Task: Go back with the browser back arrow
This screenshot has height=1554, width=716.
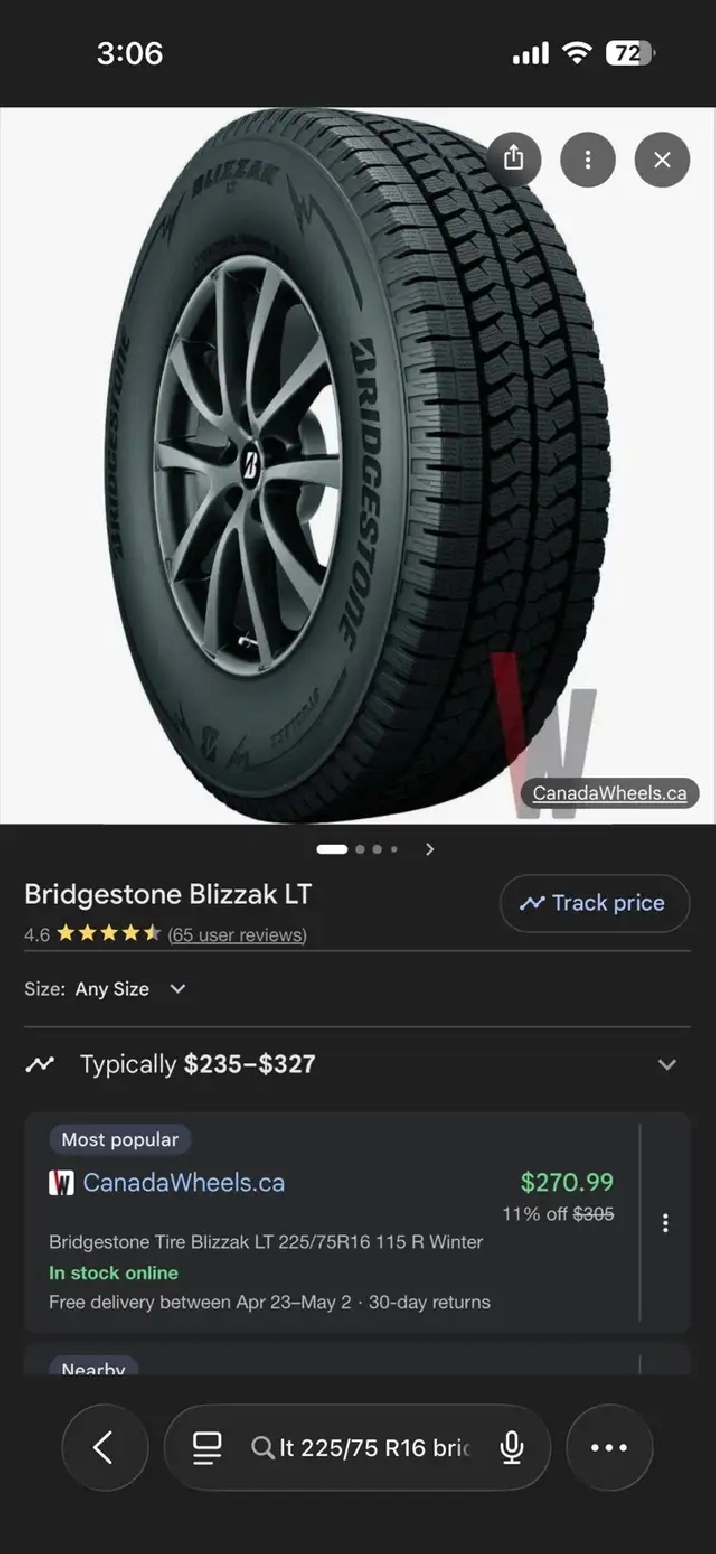Action: coord(104,1447)
